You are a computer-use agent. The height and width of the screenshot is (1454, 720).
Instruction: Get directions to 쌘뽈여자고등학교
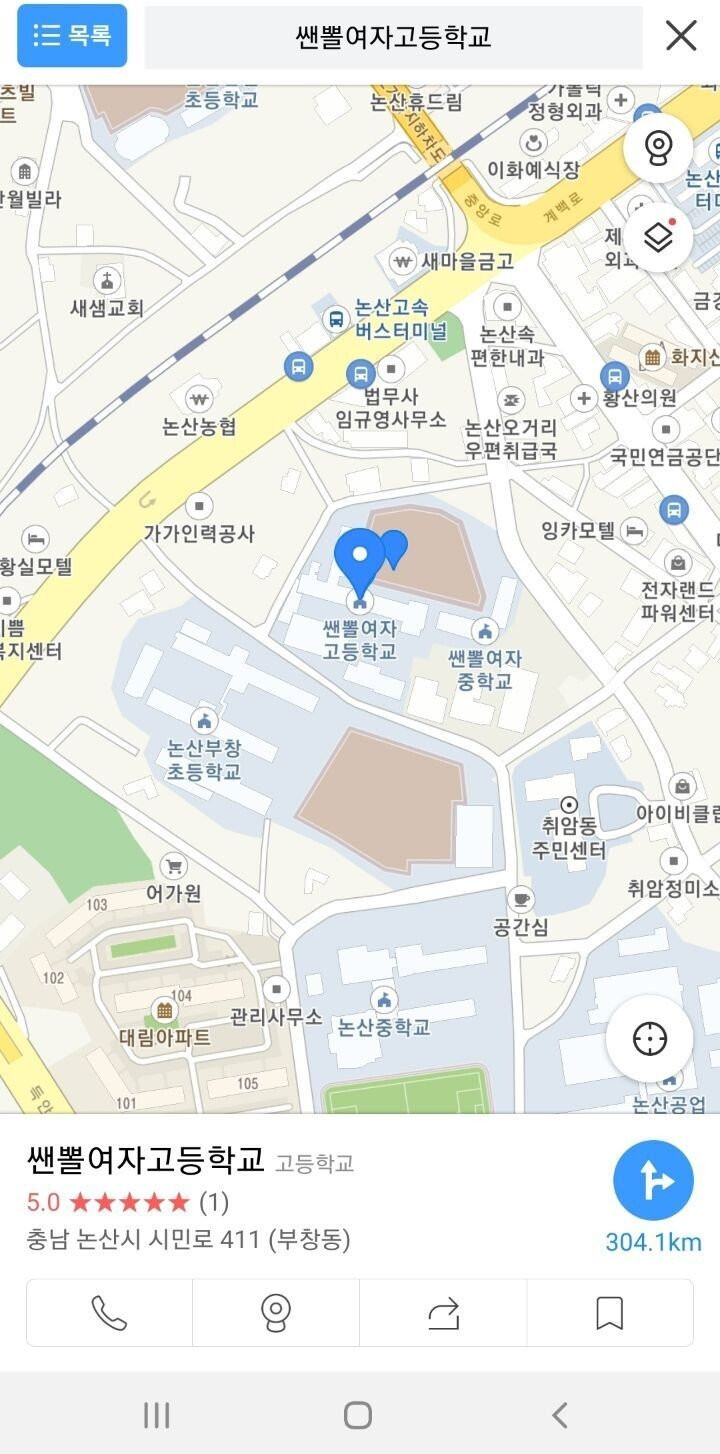pyautogui.click(x=652, y=1180)
